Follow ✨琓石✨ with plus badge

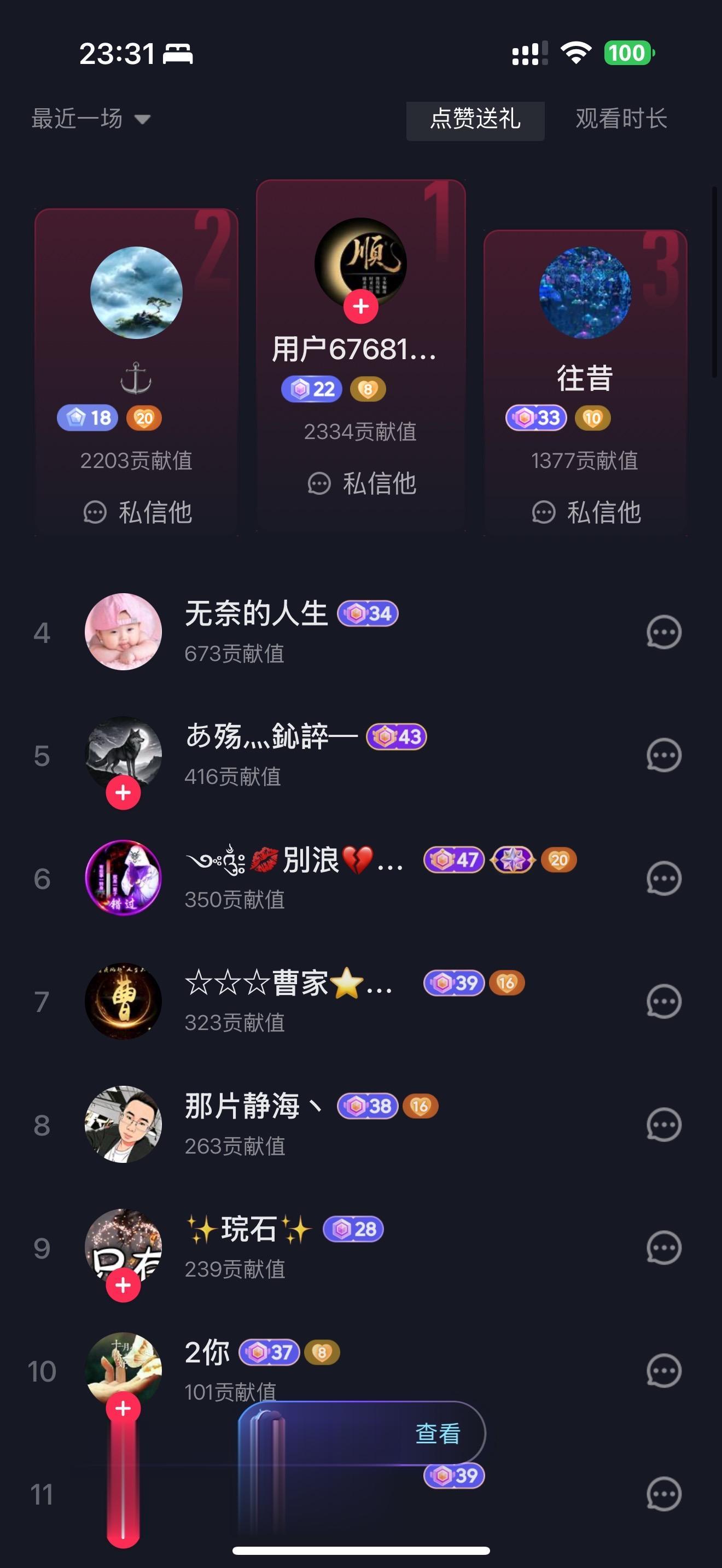(123, 1285)
